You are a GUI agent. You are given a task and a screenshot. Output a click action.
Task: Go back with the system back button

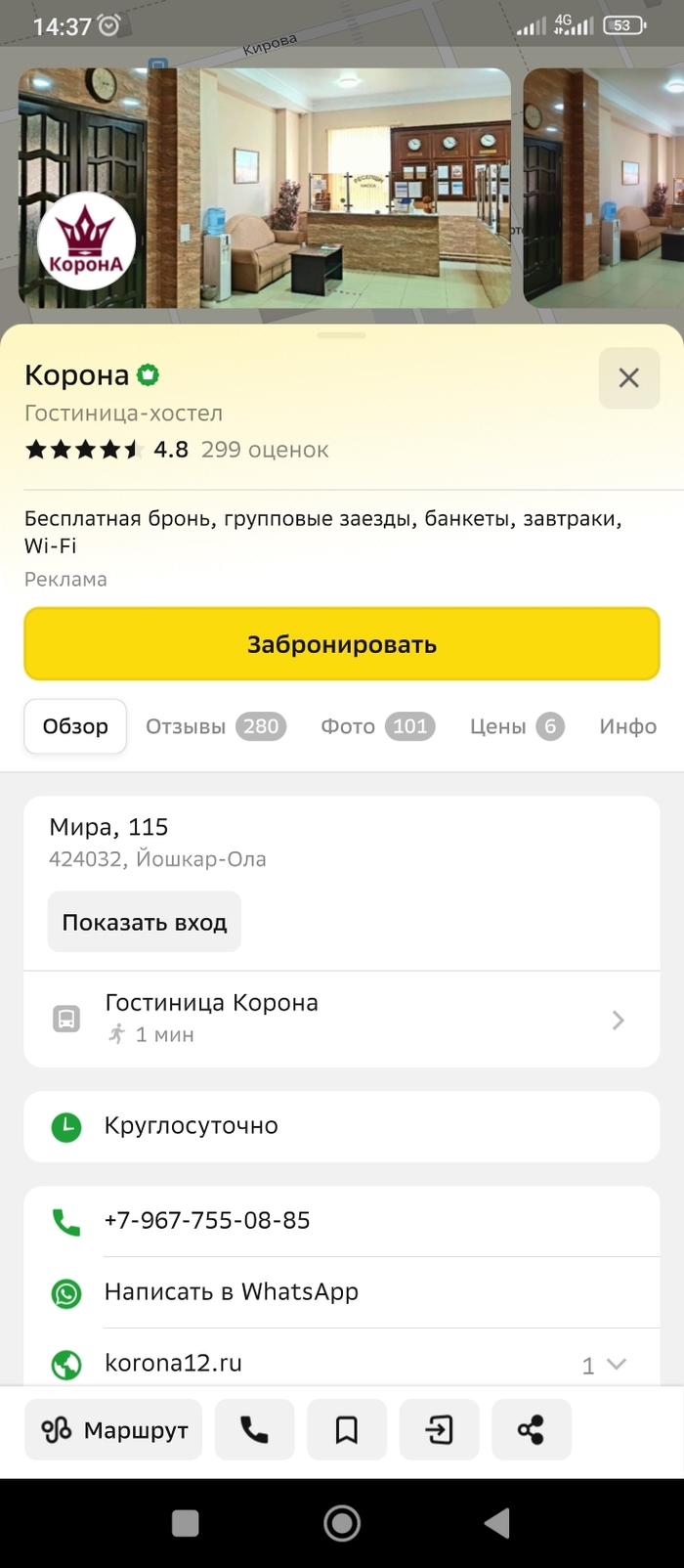coord(496,1522)
